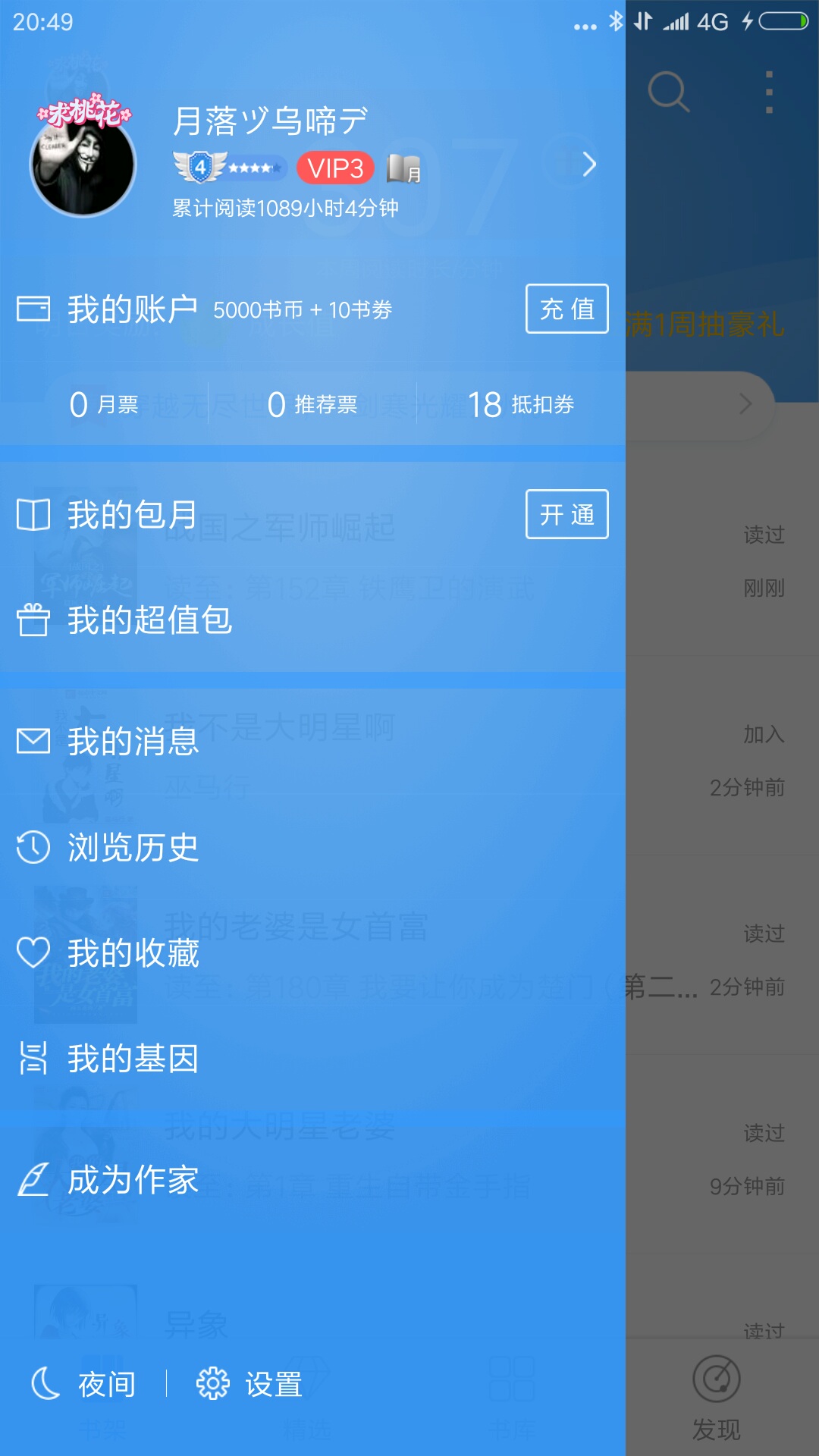View the 推荐票 recommendation tickets
819x1456 pixels.
(x=312, y=404)
